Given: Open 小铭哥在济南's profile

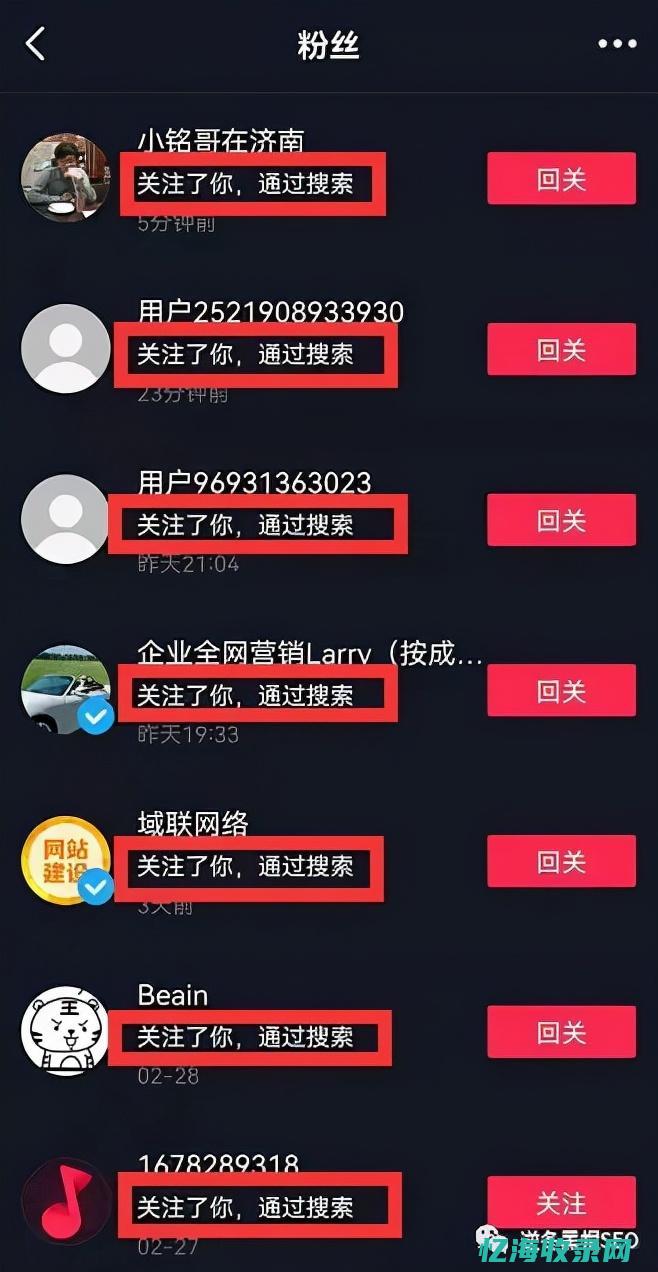Looking at the screenshot, I should point(66,178).
